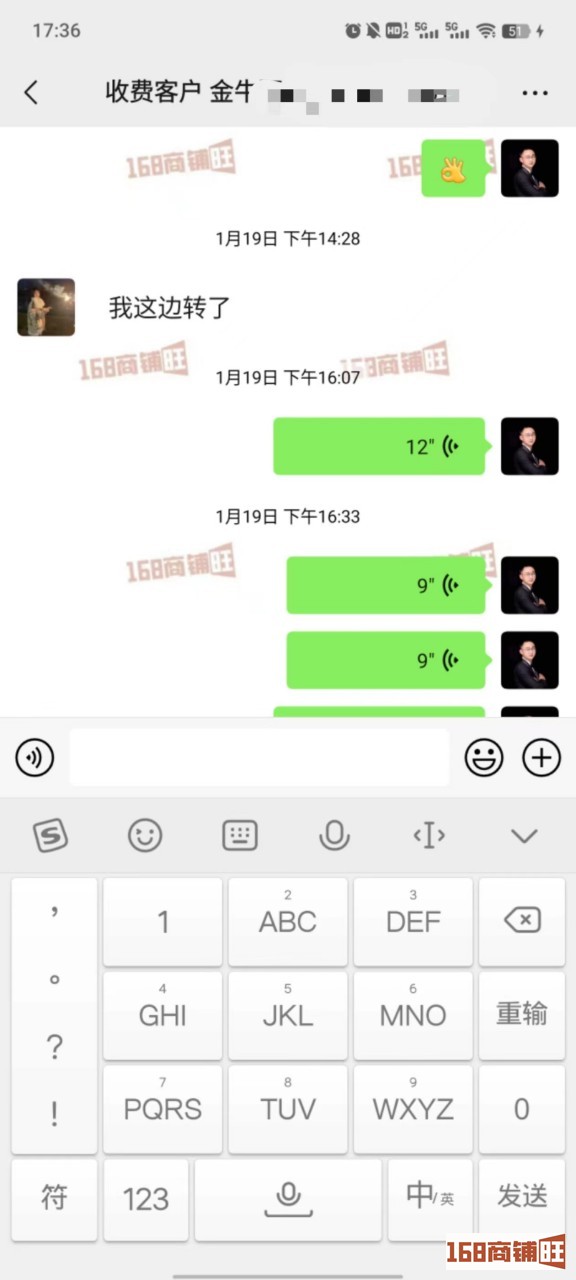The width and height of the screenshot is (576, 1280).
Task: Tap the 重输 re-enter key
Action: coord(522,1014)
